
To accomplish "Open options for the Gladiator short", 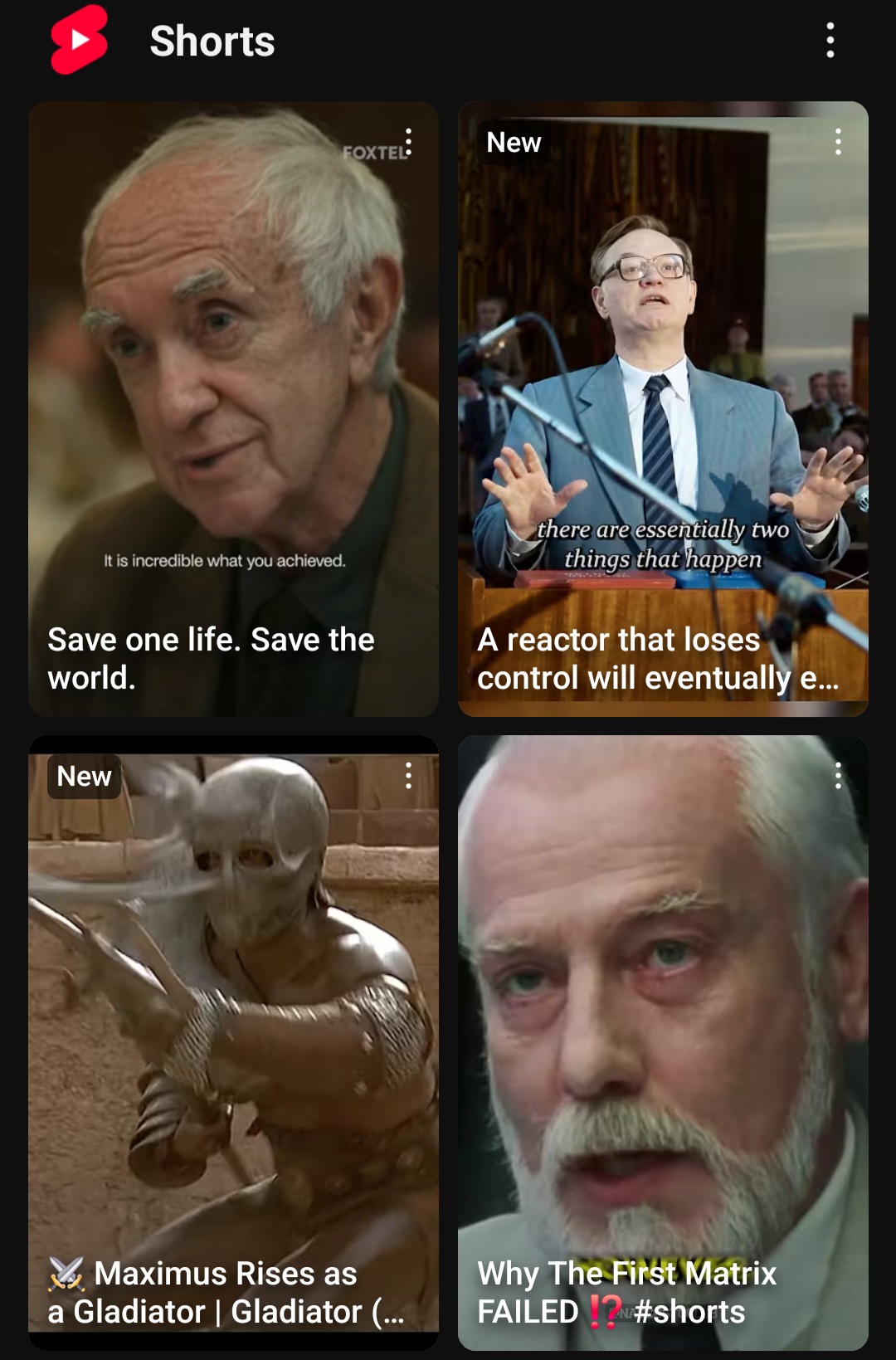I will click(x=408, y=776).
